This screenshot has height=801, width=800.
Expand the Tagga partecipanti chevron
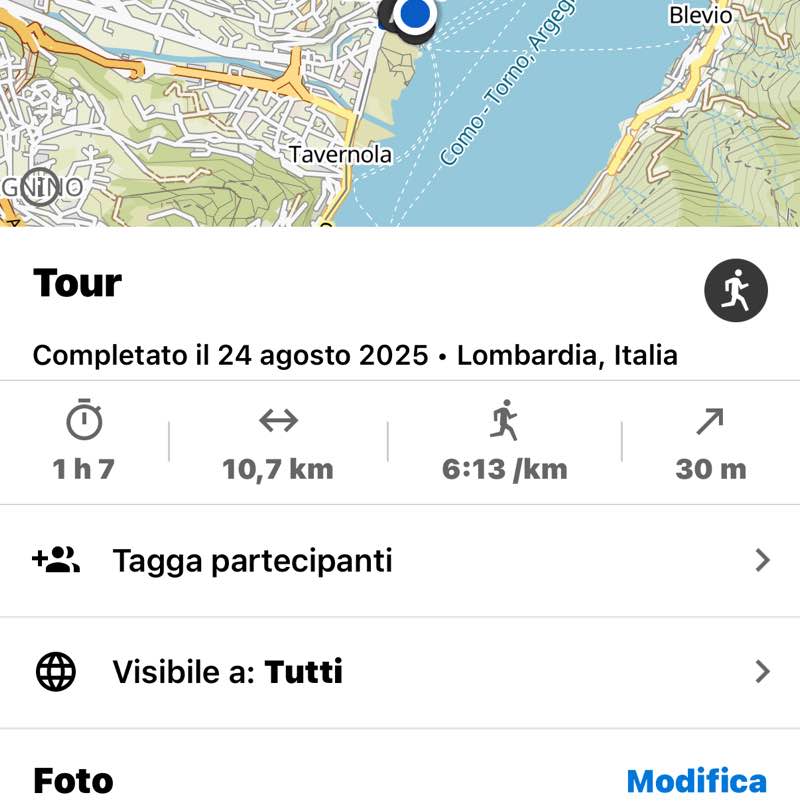764,560
